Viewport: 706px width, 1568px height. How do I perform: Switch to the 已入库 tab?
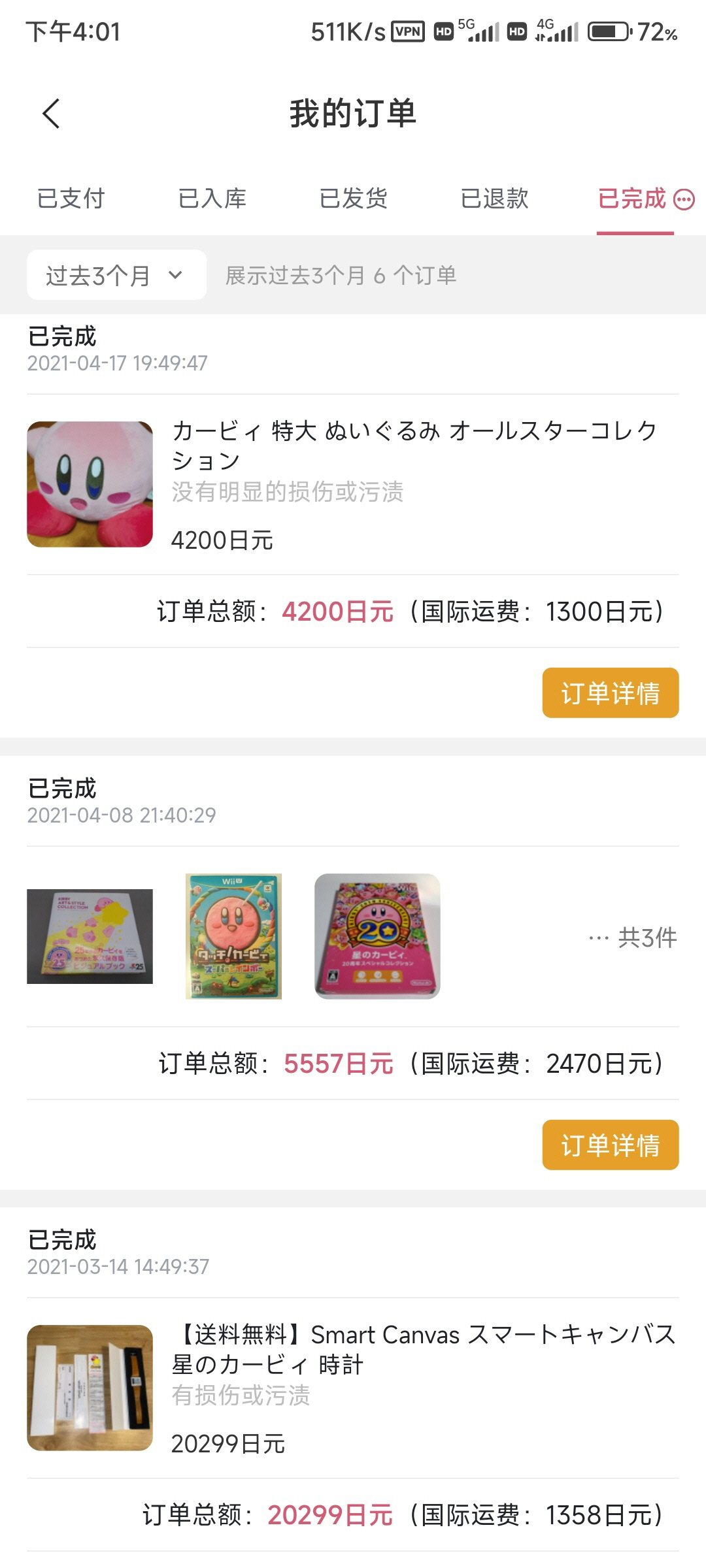tap(212, 199)
